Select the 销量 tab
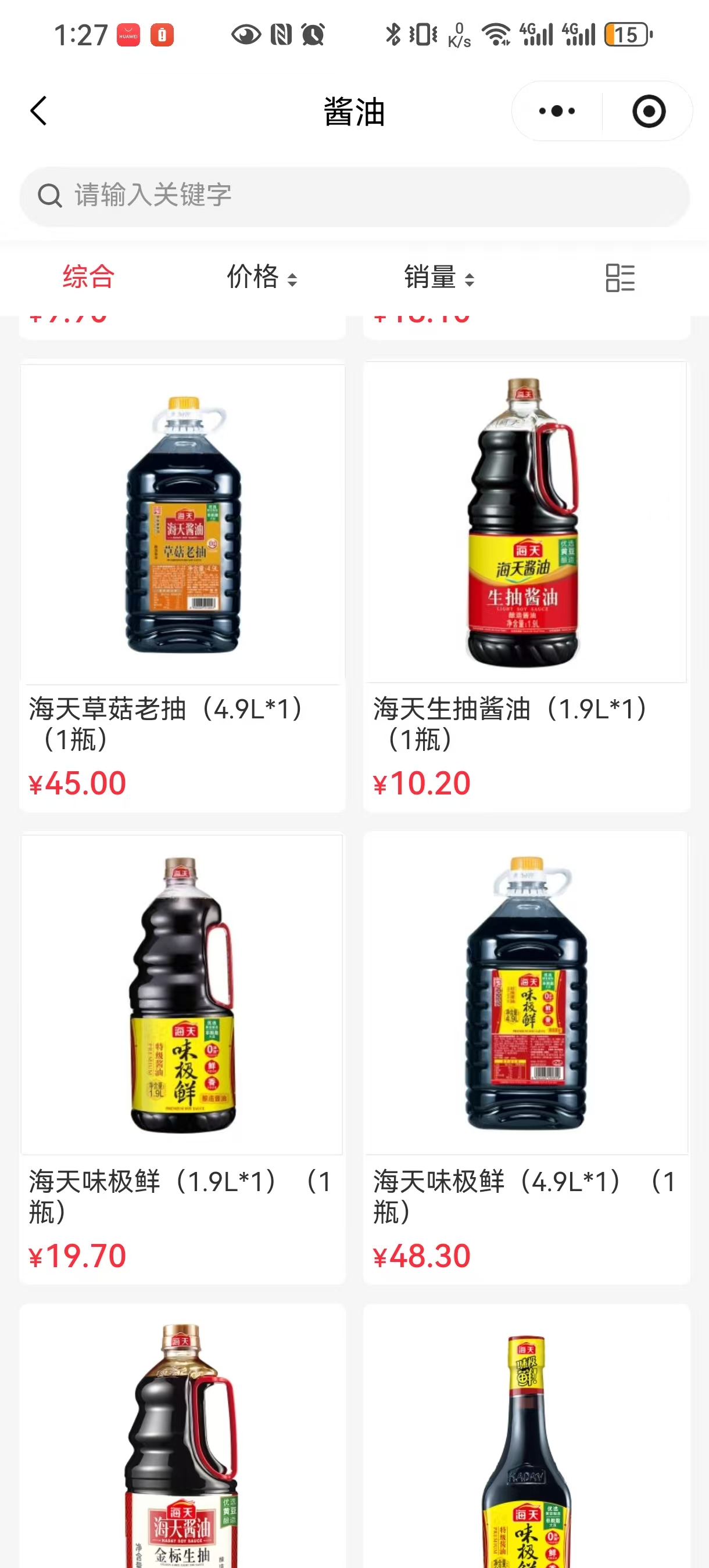The image size is (709, 1568). [x=428, y=278]
